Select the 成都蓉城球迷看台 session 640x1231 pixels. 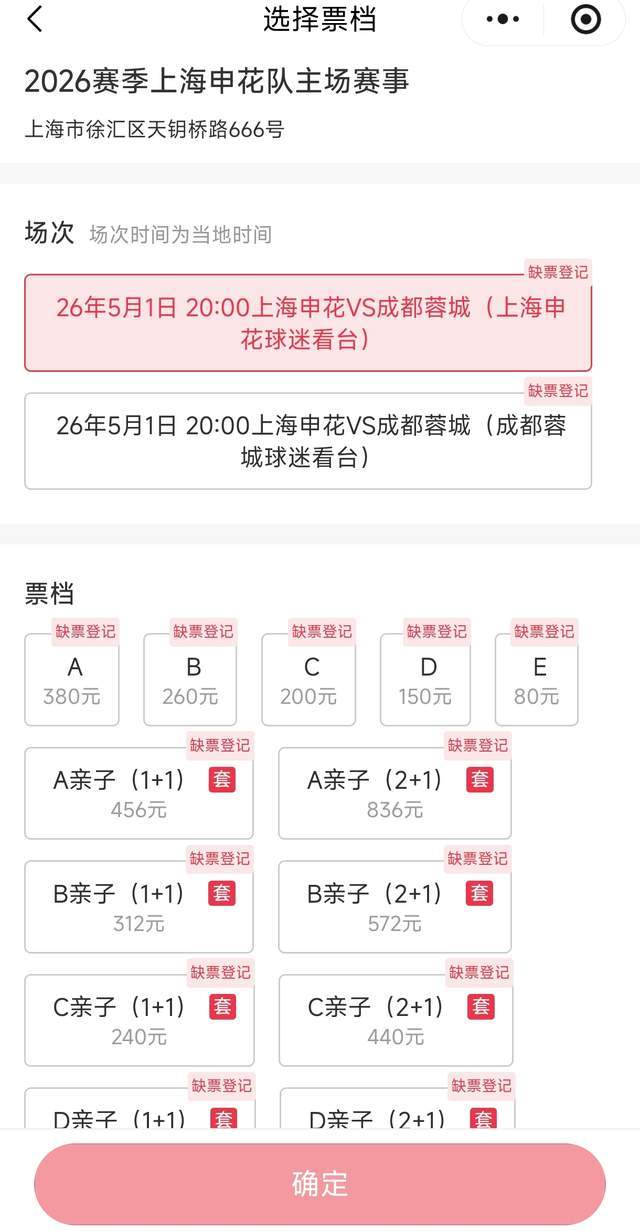pos(308,441)
